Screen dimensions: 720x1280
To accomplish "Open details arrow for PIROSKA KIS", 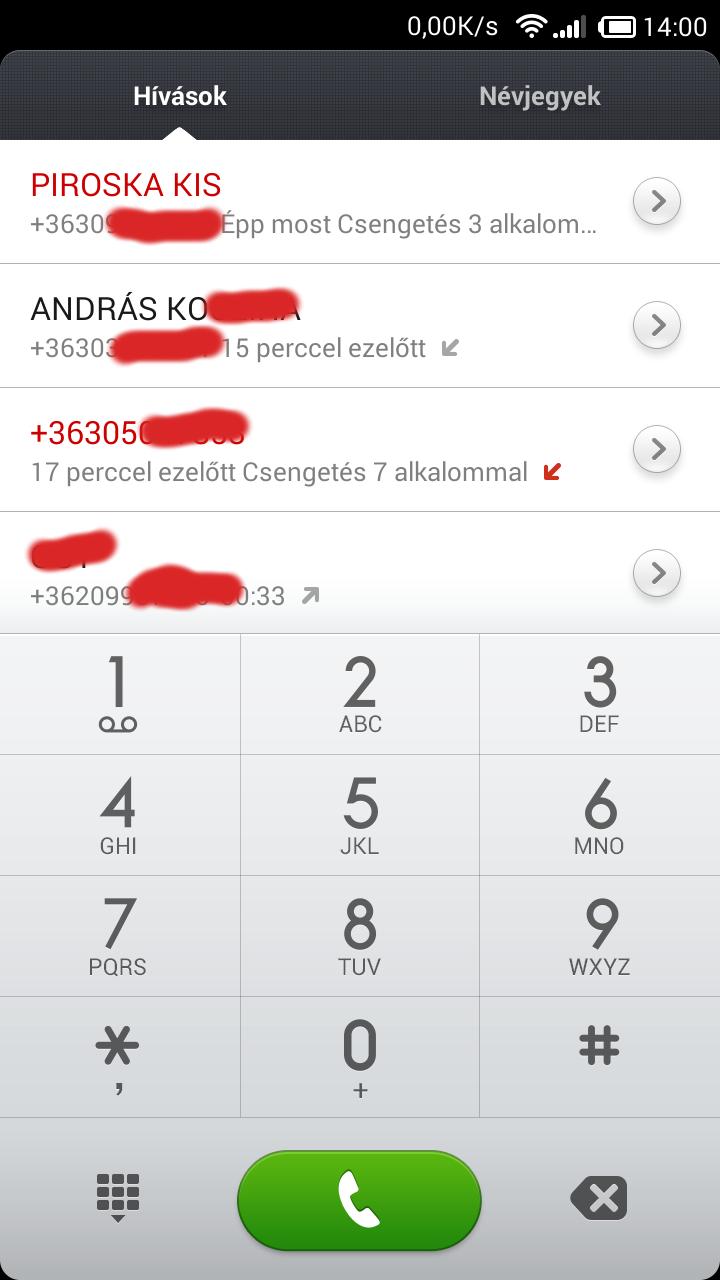I will tap(657, 202).
